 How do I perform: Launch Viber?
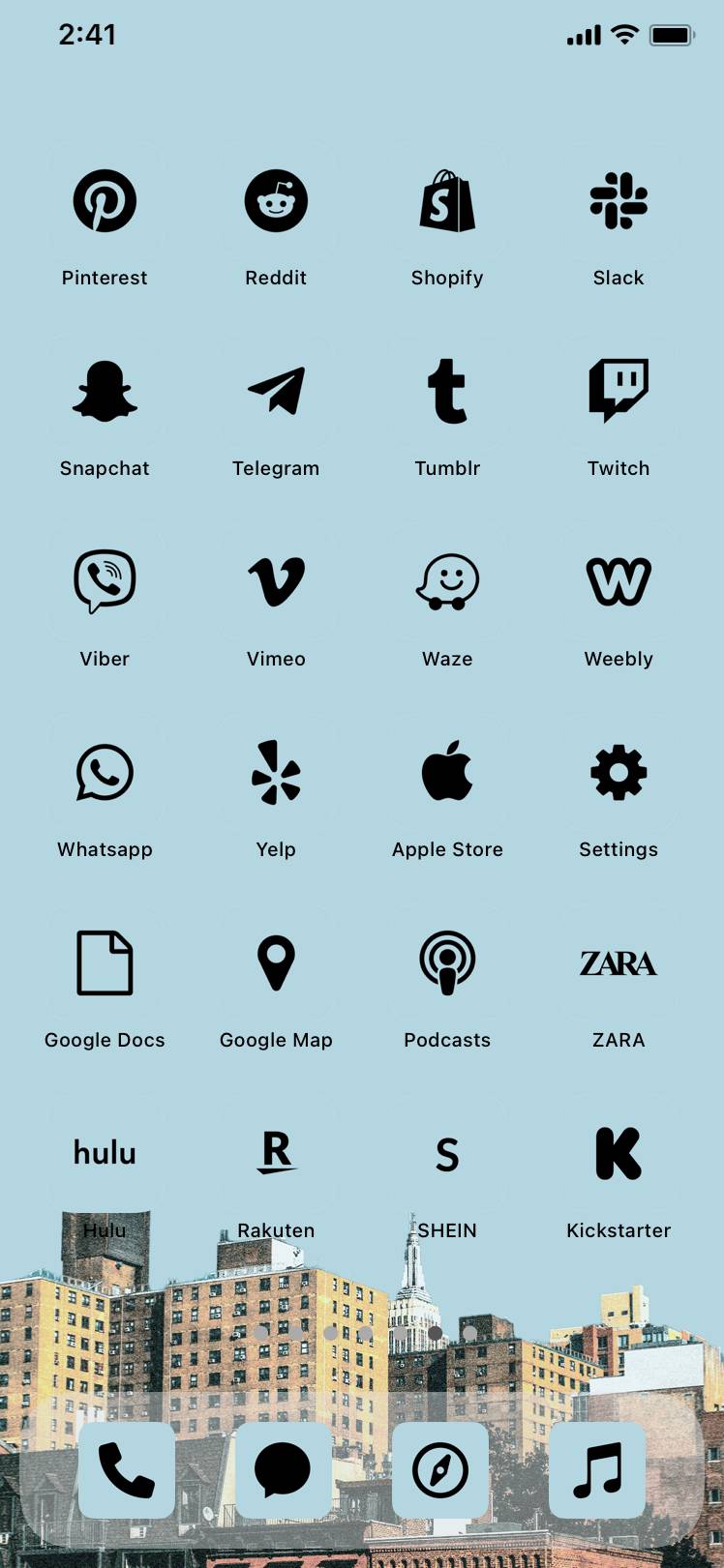point(105,581)
